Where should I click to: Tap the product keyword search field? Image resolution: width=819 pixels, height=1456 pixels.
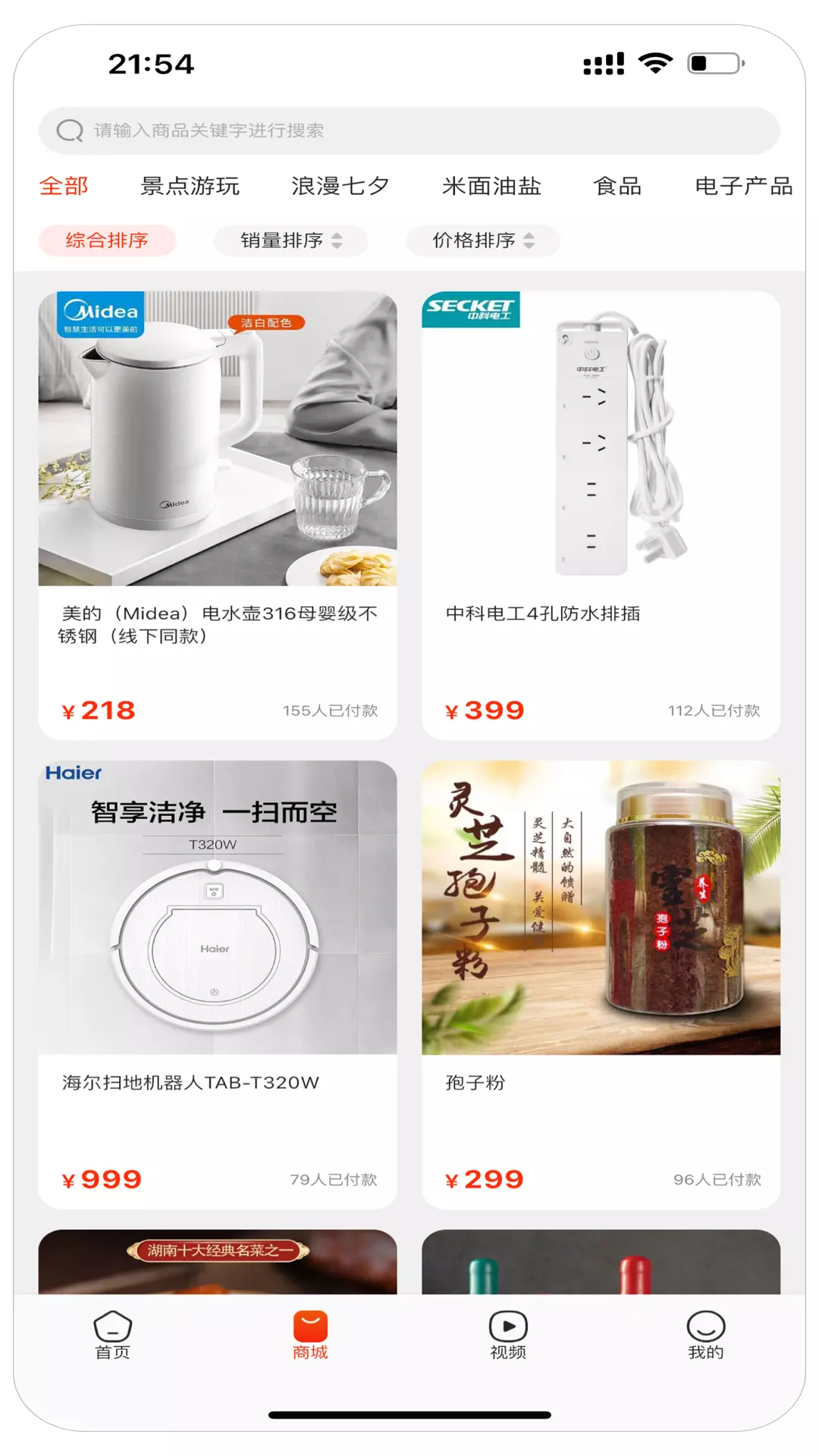pos(409,130)
